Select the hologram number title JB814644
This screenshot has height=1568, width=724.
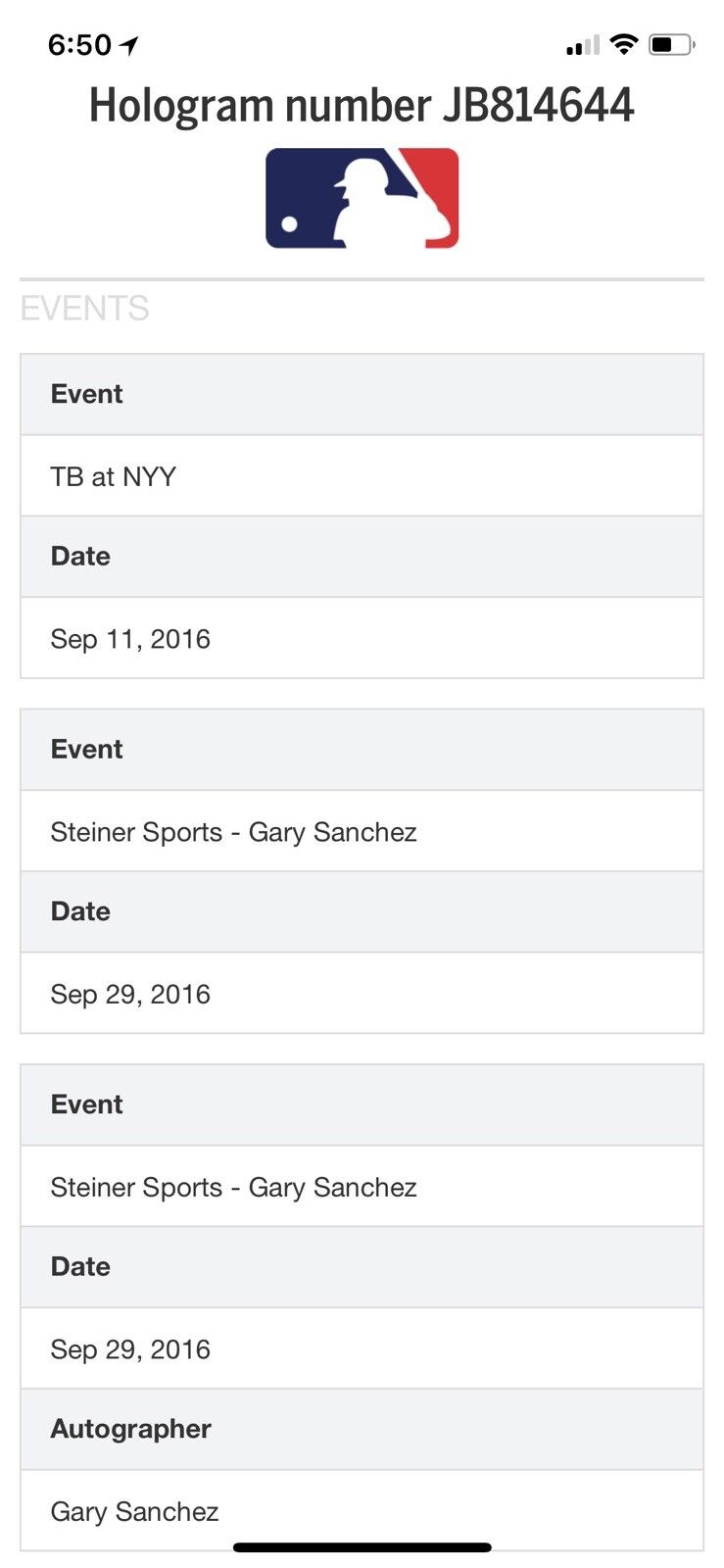pos(362,104)
